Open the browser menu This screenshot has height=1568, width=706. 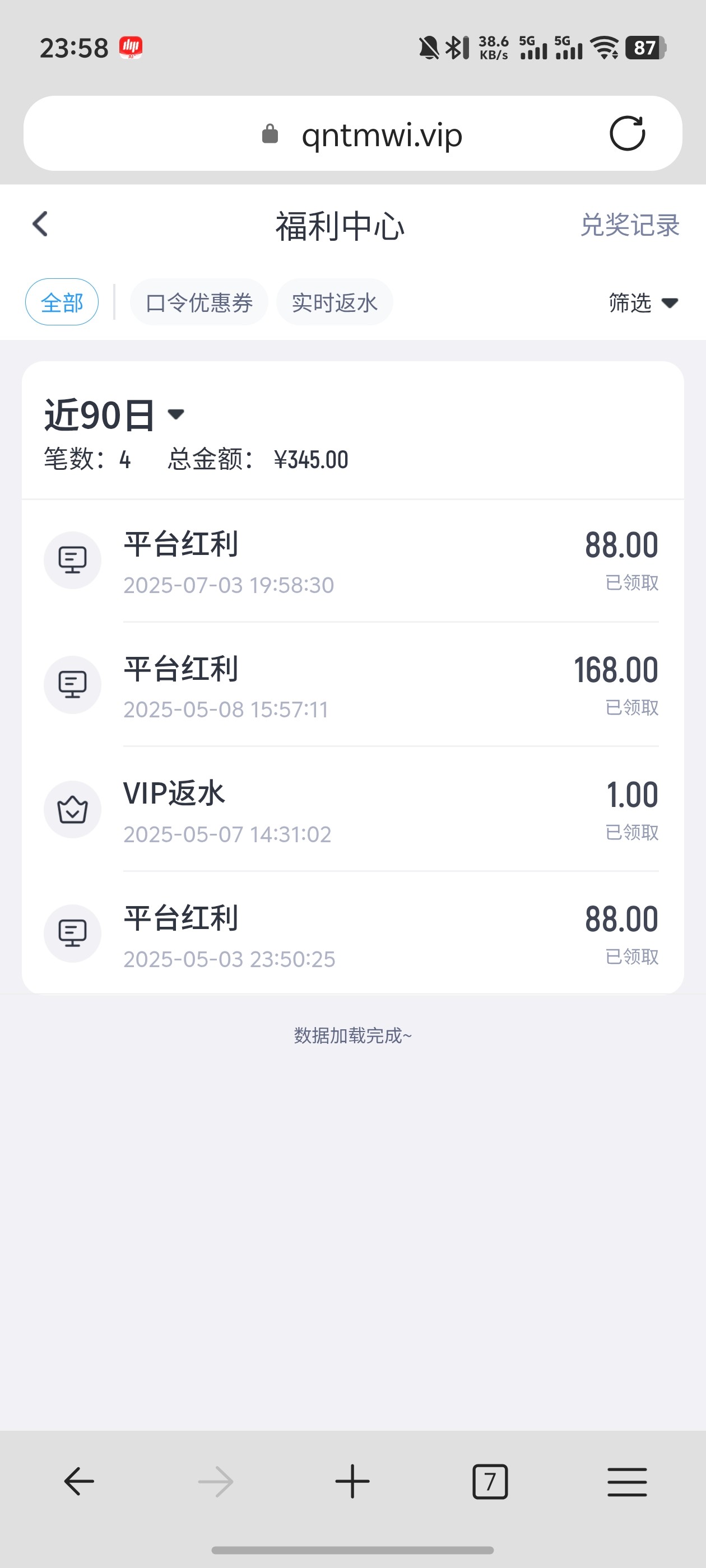click(627, 1481)
